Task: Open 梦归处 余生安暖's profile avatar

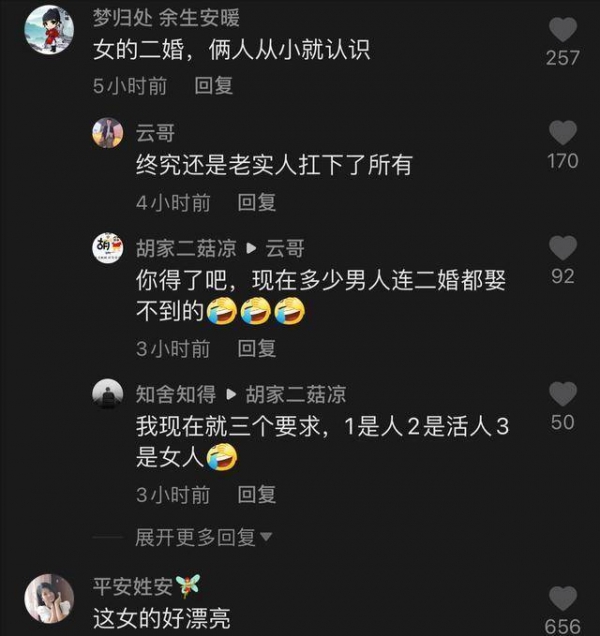Action: (x=49, y=30)
